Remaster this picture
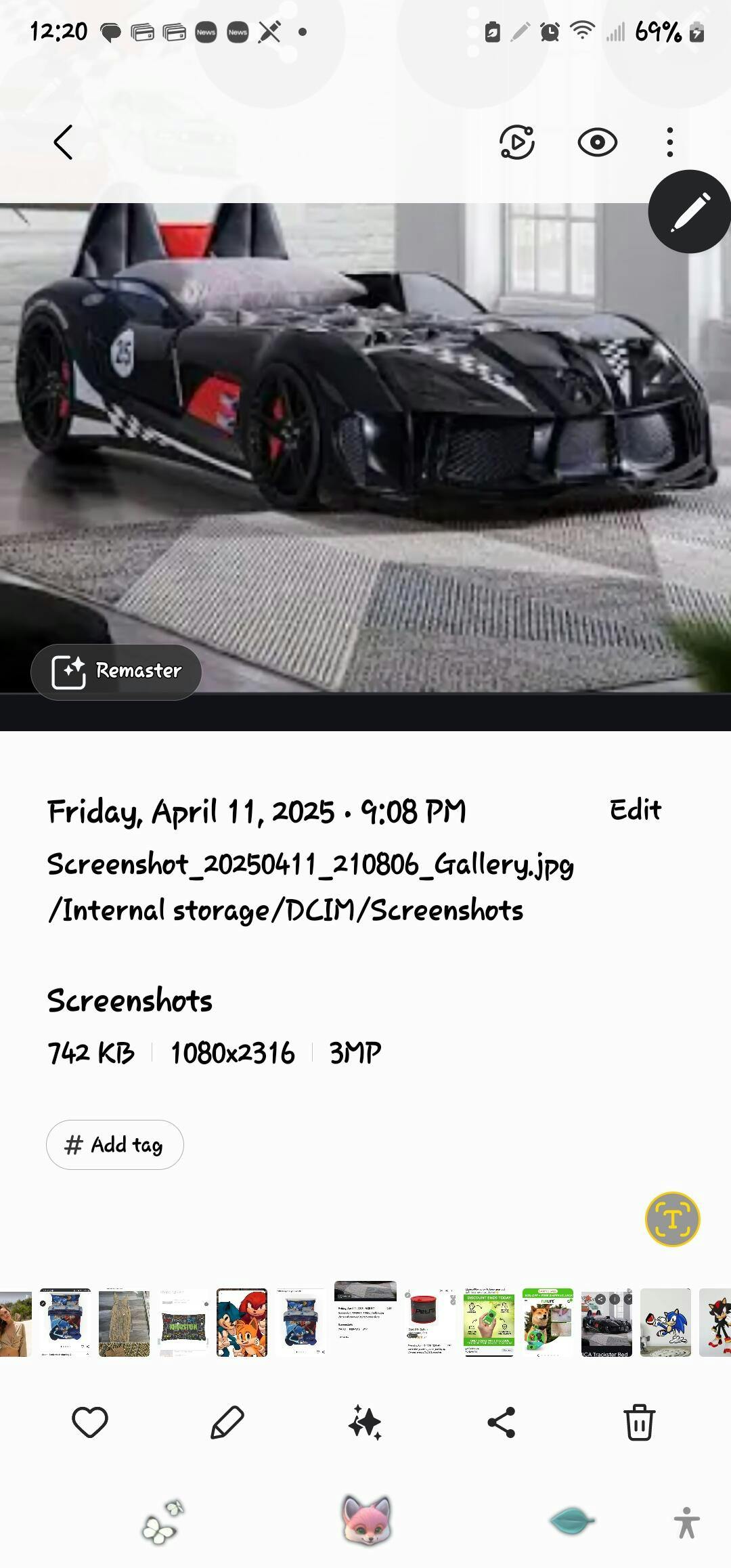Screen dimensions: 731x1568 pyautogui.click(x=116, y=672)
